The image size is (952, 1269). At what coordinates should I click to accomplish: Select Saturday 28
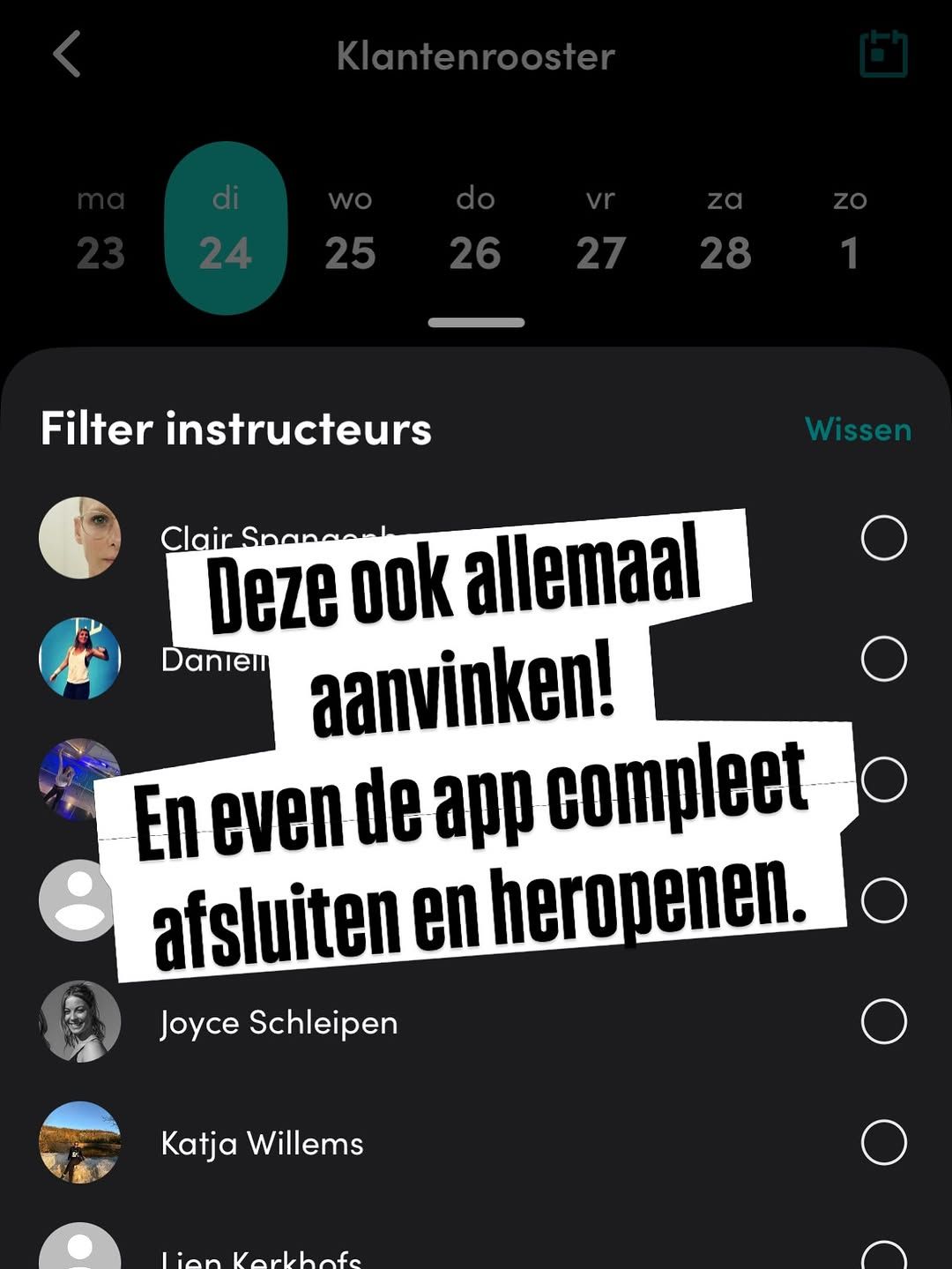click(725, 229)
